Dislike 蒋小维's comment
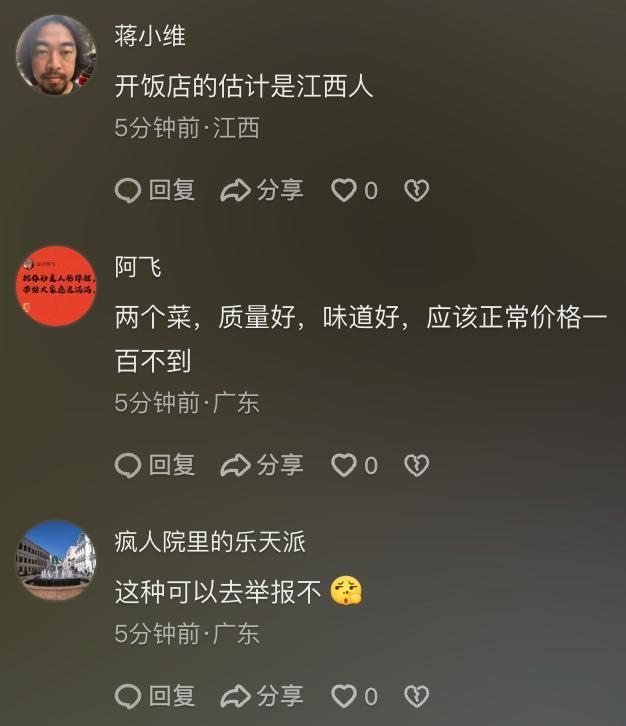626x726 pixels. pyautogui.click(x=416, y=190)
